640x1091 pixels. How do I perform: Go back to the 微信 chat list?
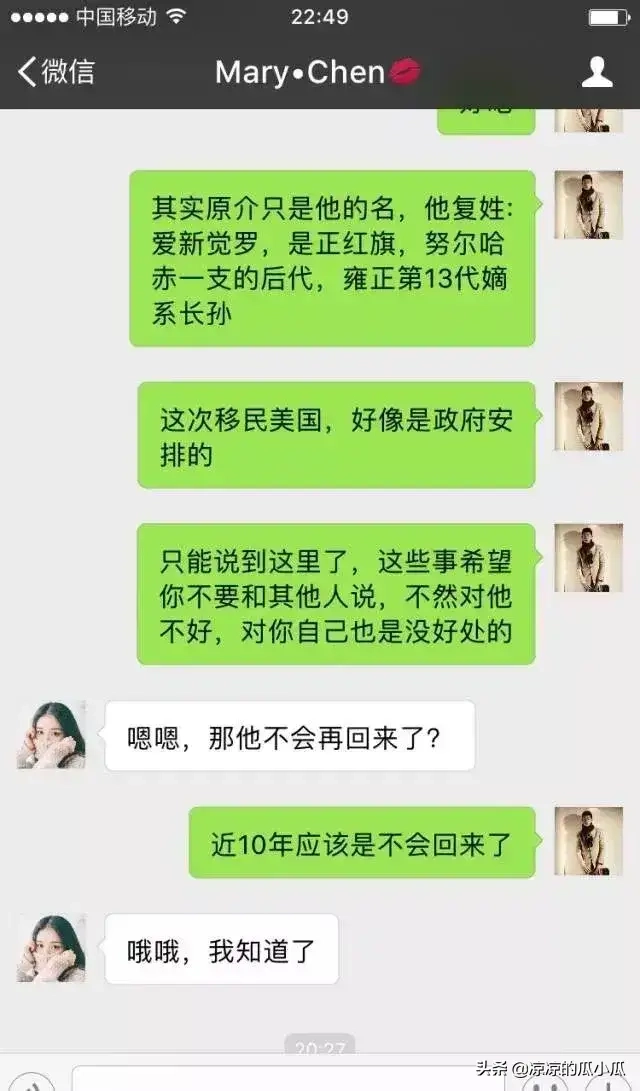(x=55, y=72)
